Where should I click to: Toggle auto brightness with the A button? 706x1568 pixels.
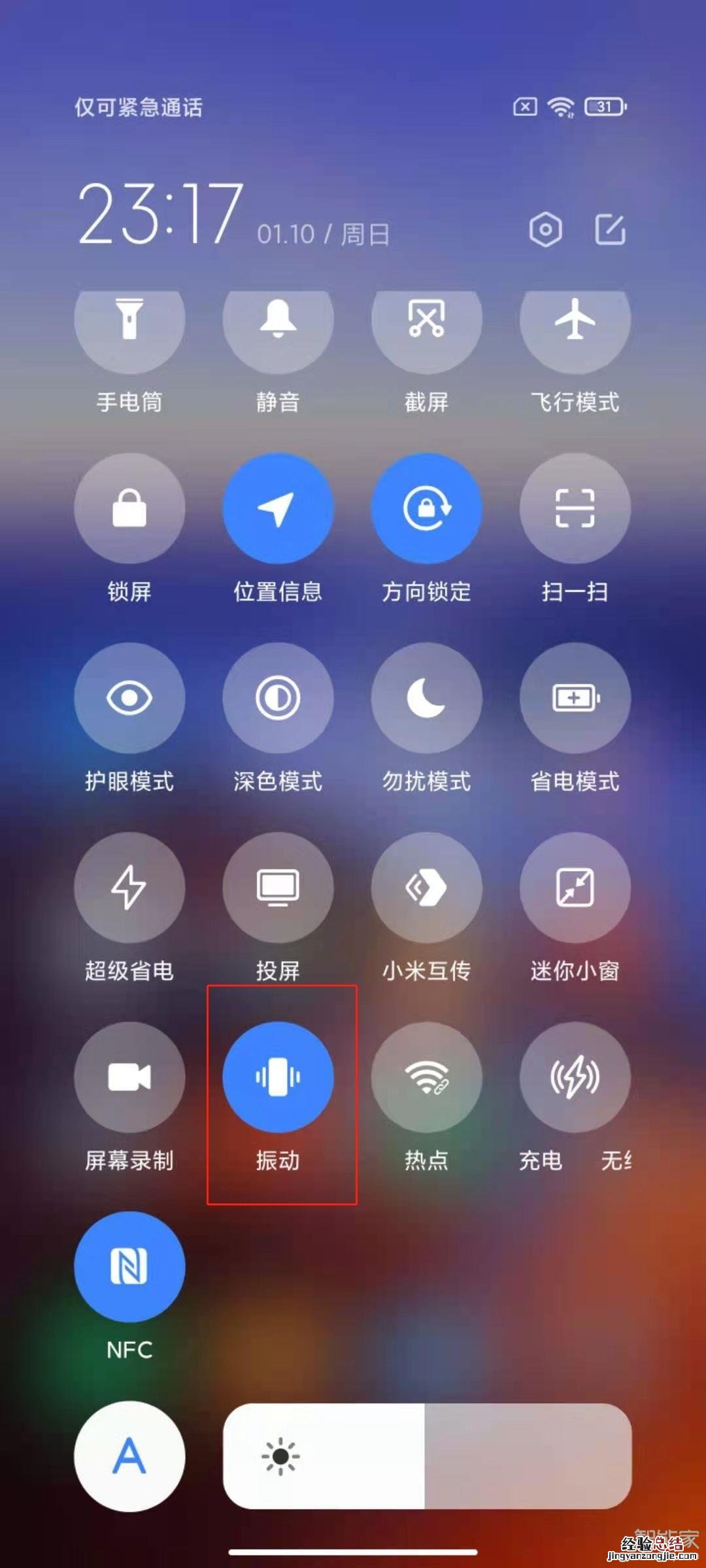tap(129, 1456)
